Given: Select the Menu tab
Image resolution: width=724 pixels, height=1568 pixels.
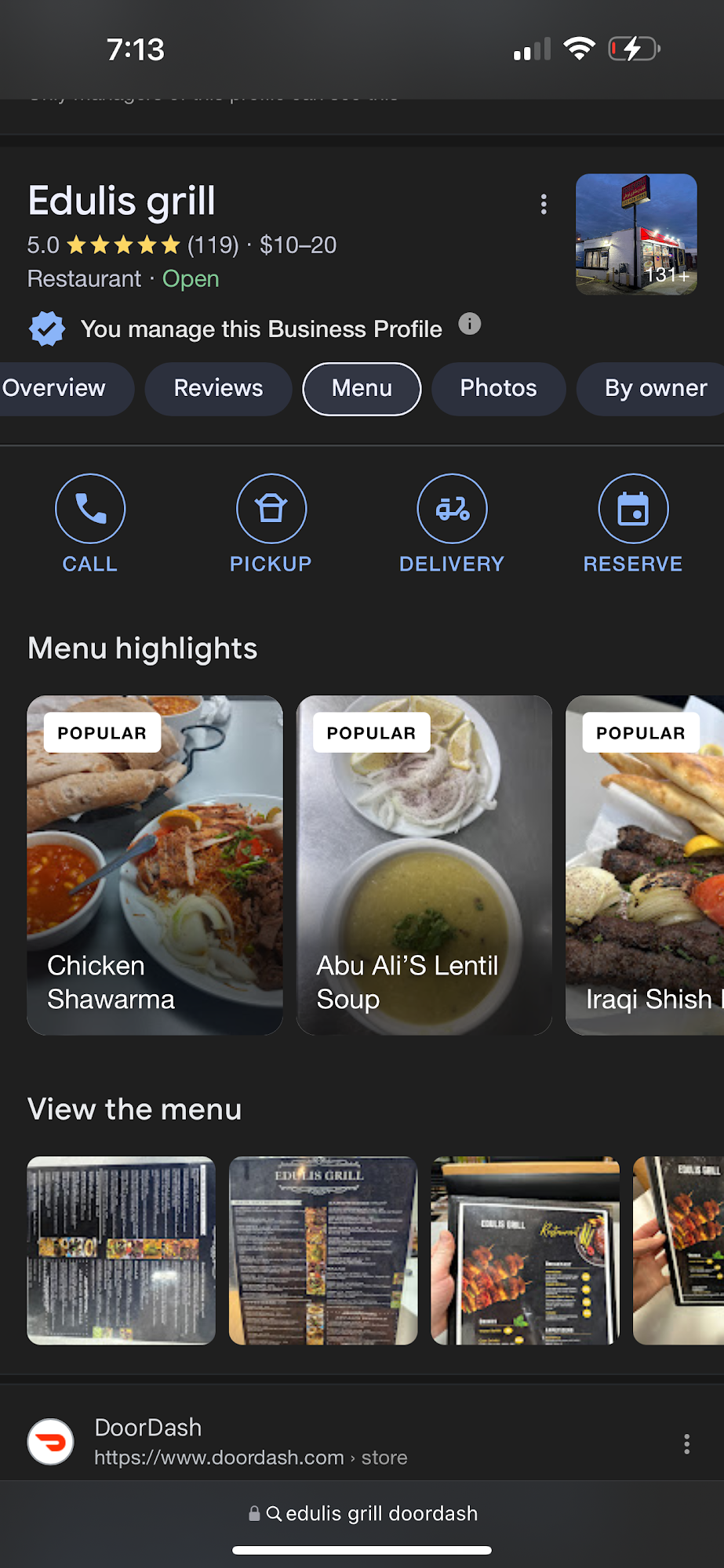Looking at the screenshot, I should (x=362, y=388).
